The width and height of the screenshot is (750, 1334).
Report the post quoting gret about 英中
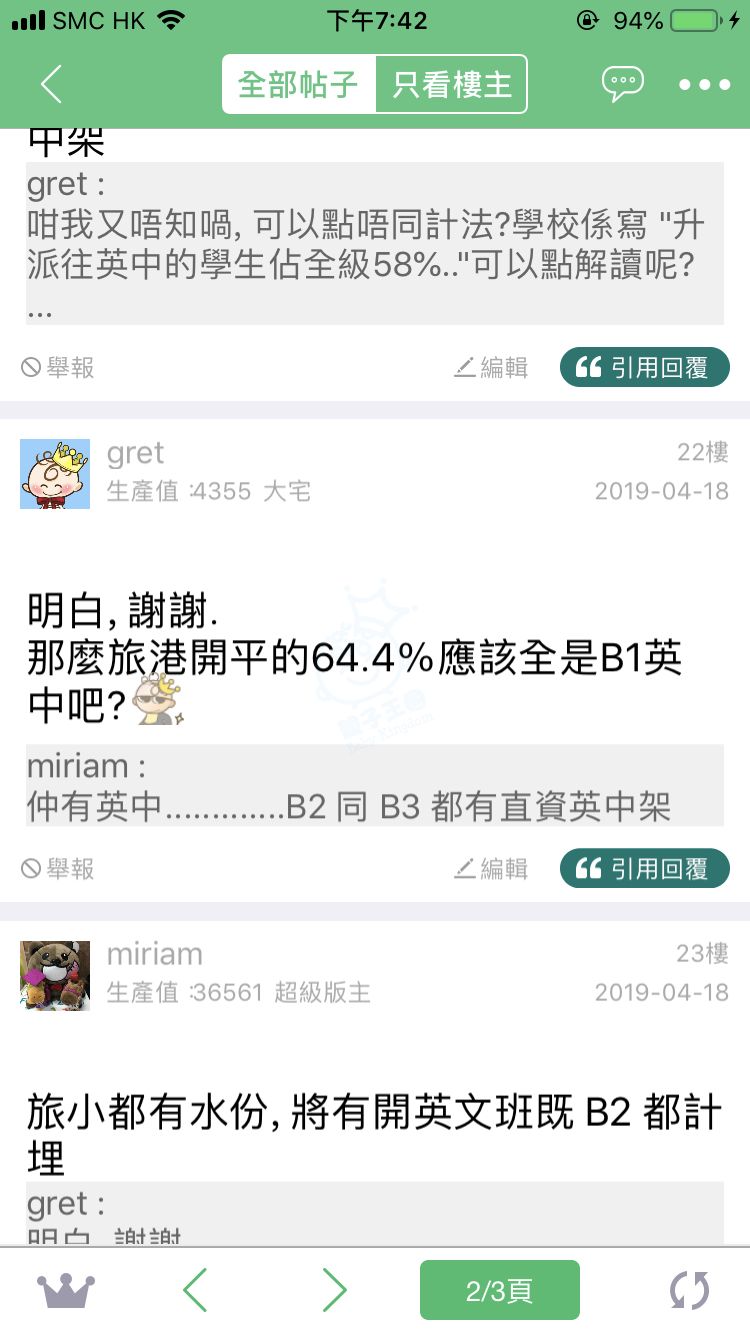coord(58,368)
